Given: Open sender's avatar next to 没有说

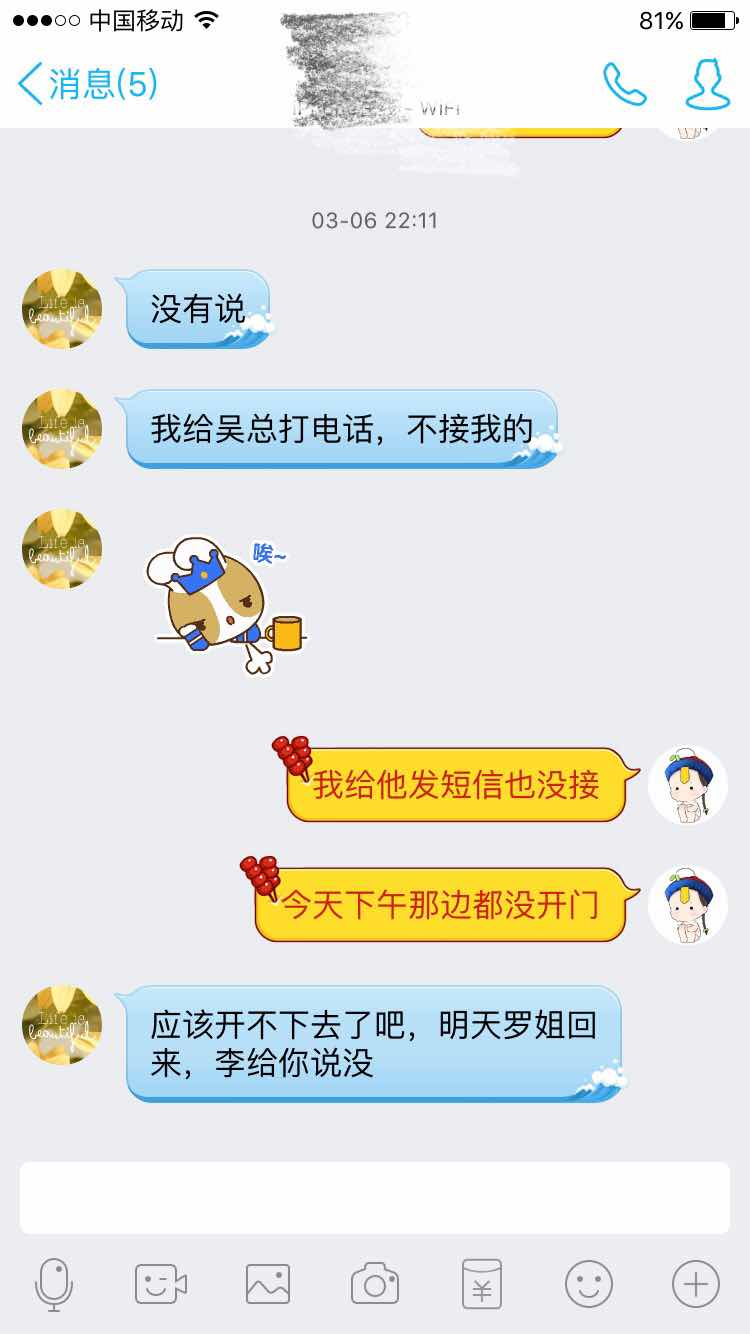Looking at the screenshot, I should tap(62, 309).
